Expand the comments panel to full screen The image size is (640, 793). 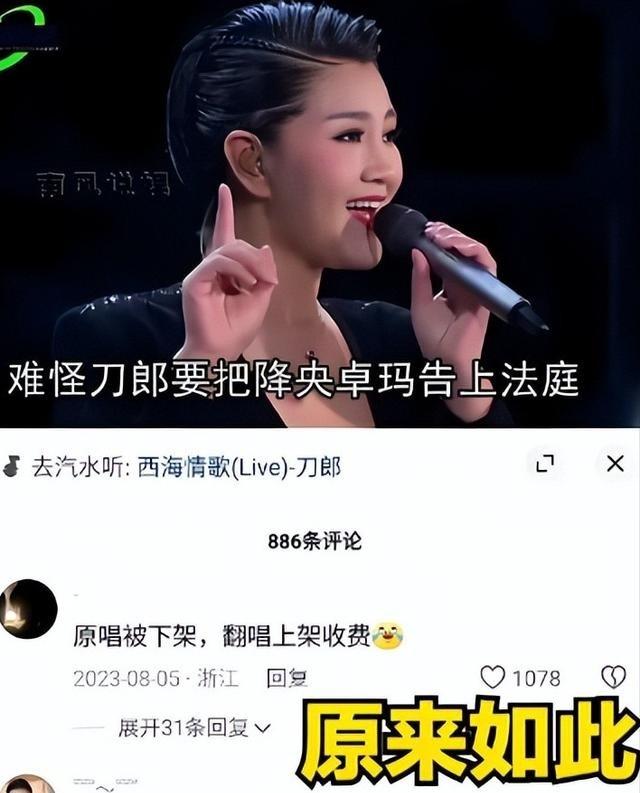point(546,464)
